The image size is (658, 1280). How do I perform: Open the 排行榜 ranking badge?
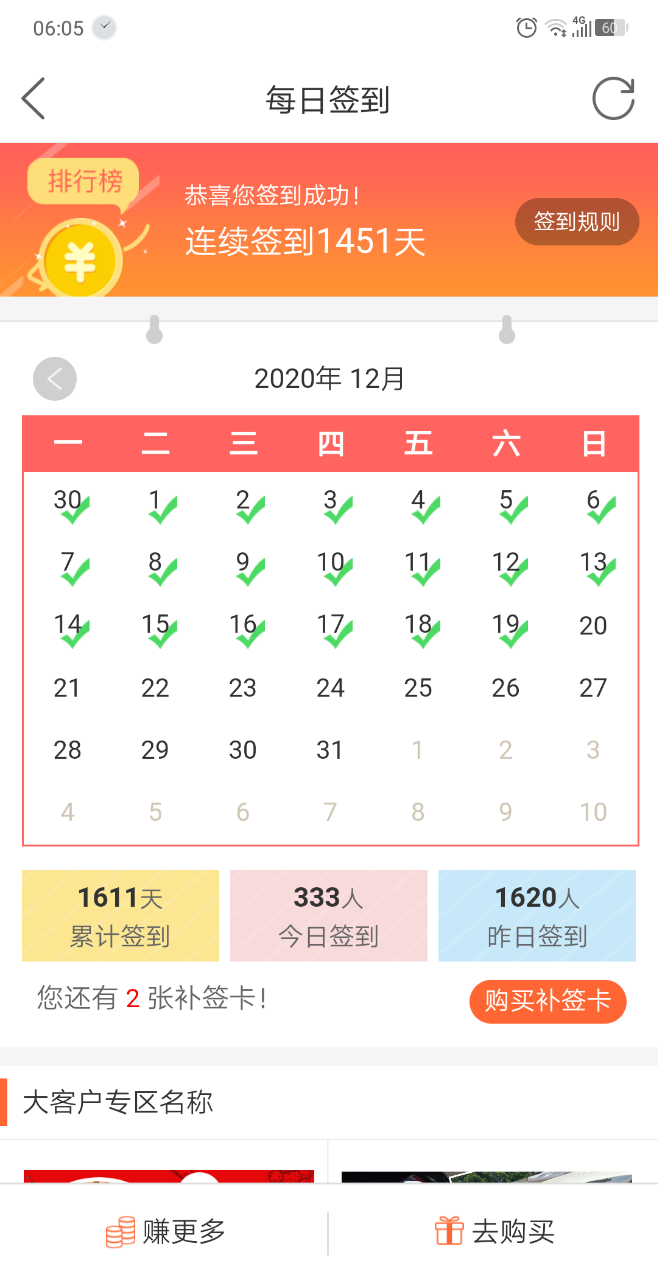86,182
